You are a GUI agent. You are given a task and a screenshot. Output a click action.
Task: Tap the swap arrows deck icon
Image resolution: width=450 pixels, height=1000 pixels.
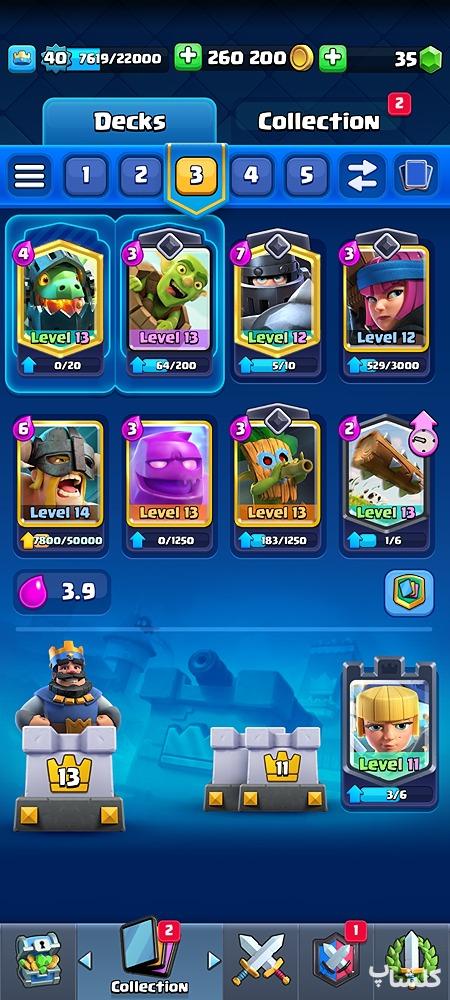coord(362,175)
